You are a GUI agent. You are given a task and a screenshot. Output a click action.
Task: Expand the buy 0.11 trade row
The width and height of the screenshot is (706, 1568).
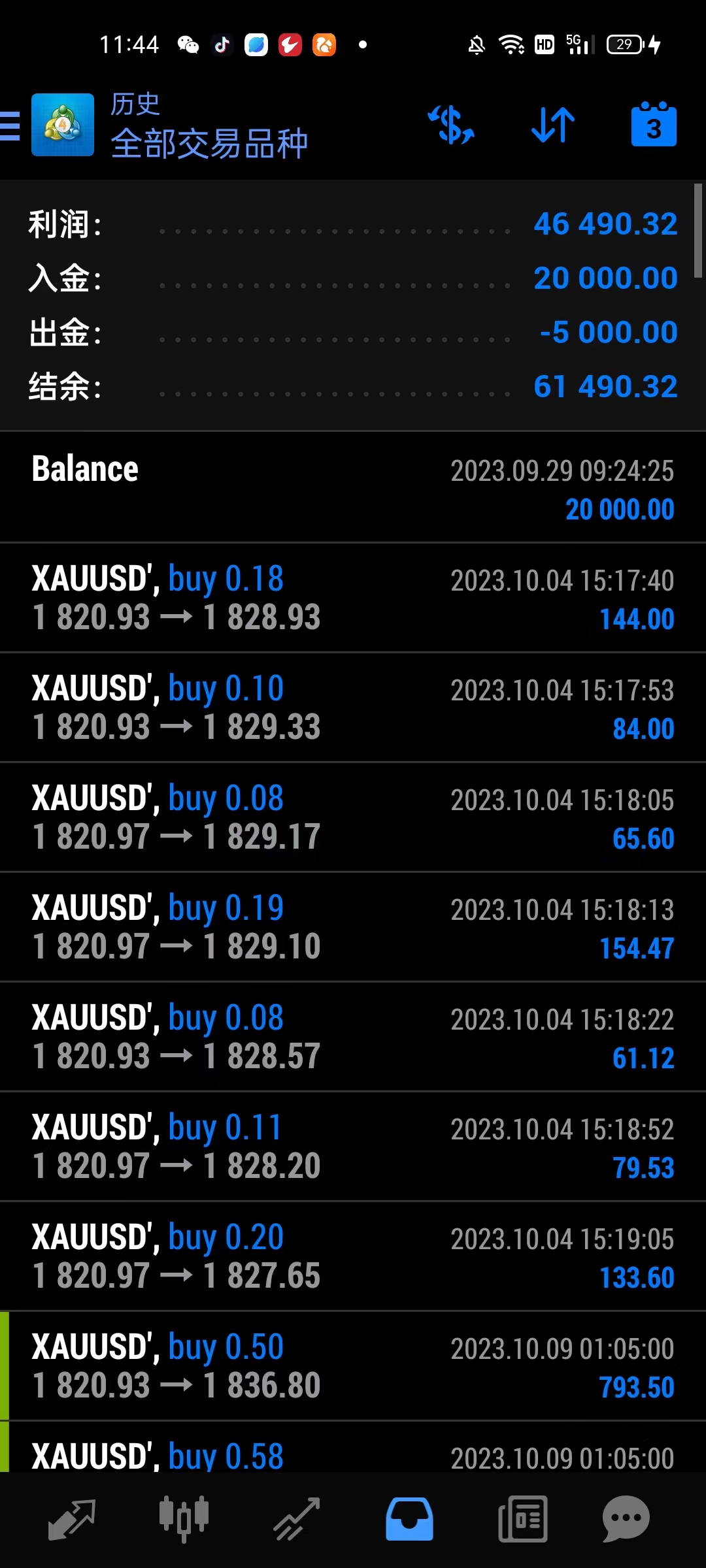tap(353, 1147)
